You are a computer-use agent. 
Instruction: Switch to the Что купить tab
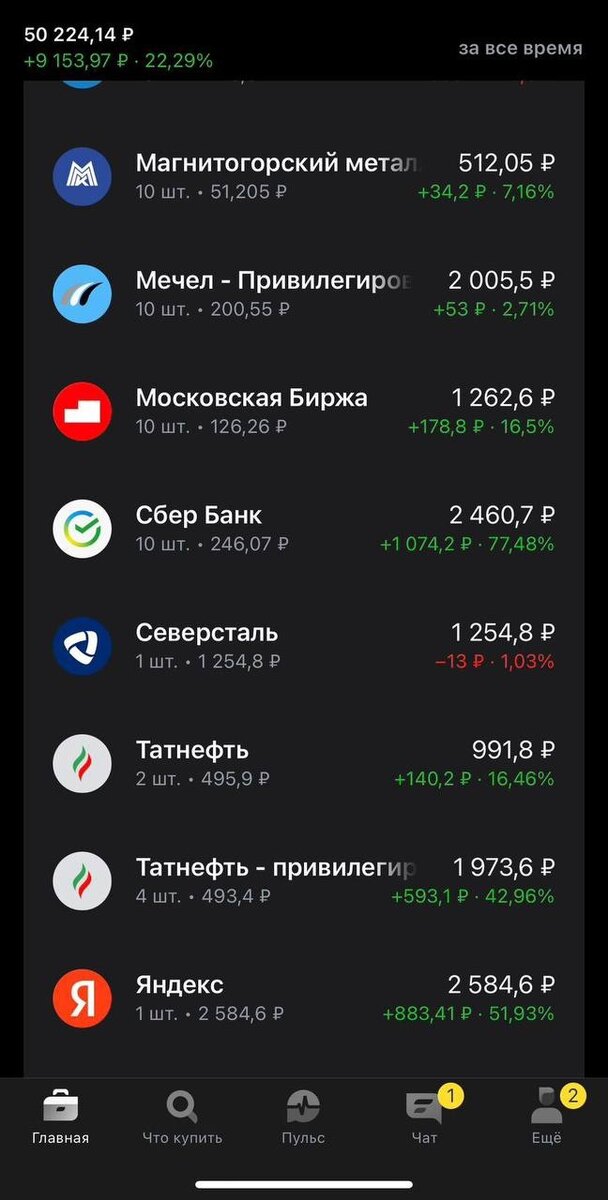[182, 1118]
